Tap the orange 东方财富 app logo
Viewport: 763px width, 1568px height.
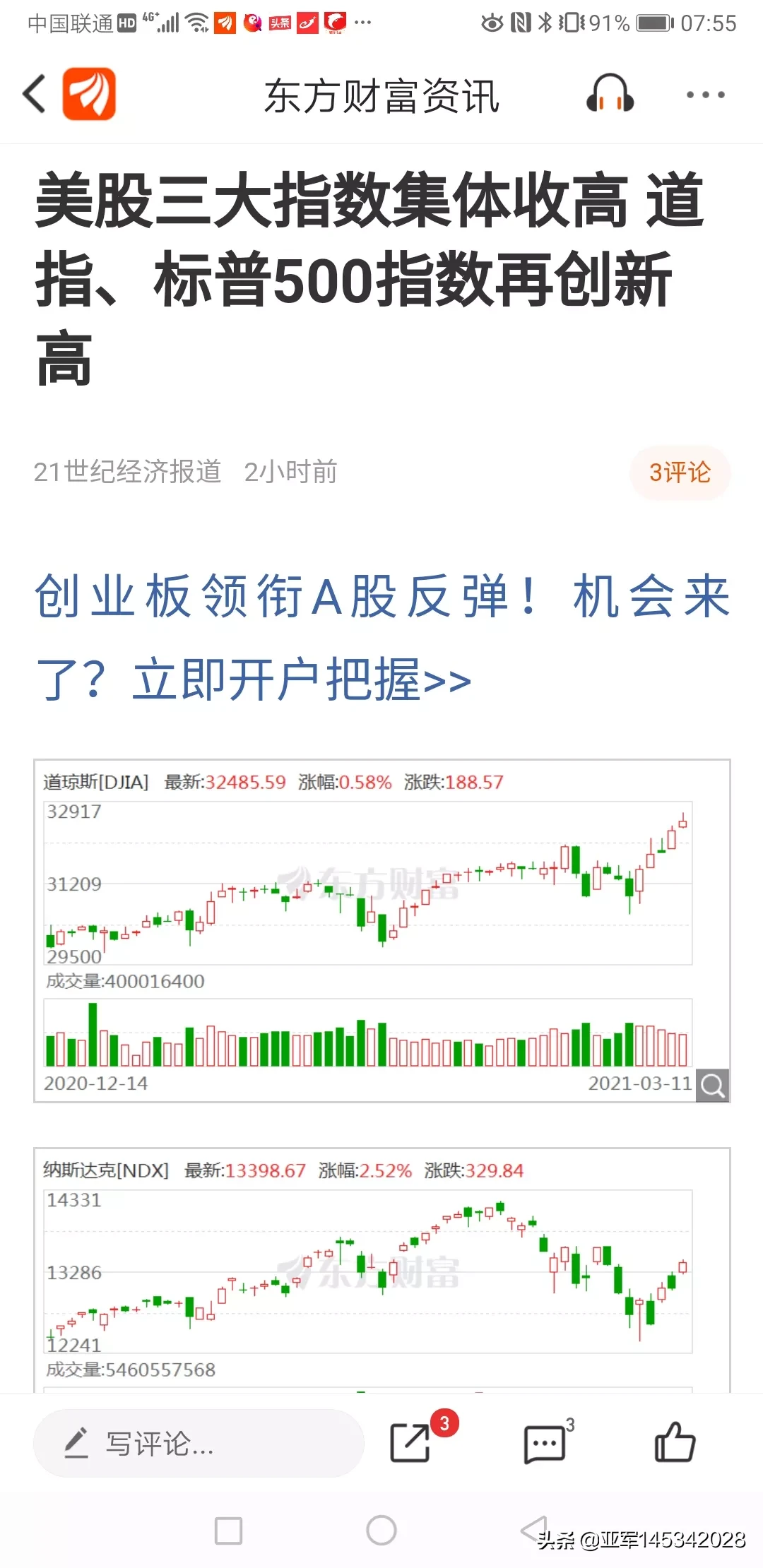coord(89,94)
